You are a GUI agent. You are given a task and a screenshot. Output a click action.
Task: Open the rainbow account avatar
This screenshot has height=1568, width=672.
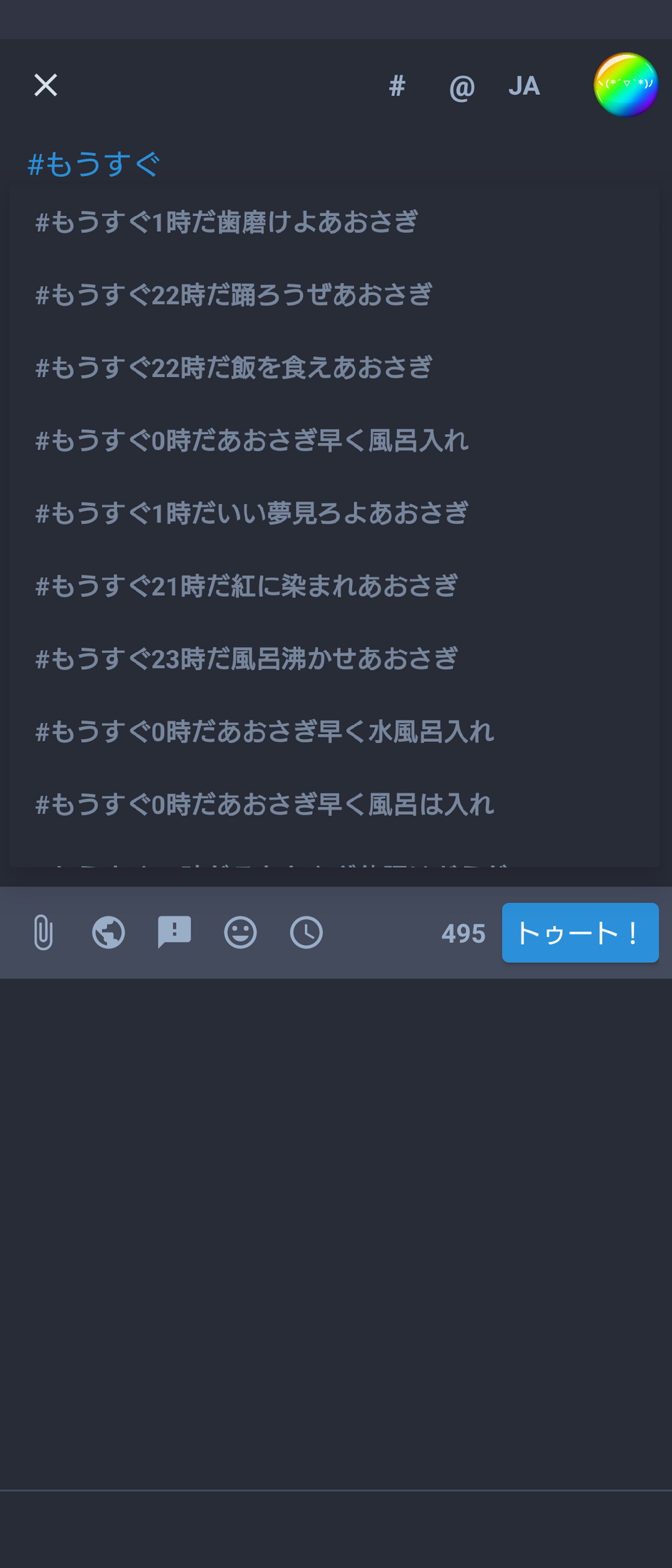click(625, 85)
